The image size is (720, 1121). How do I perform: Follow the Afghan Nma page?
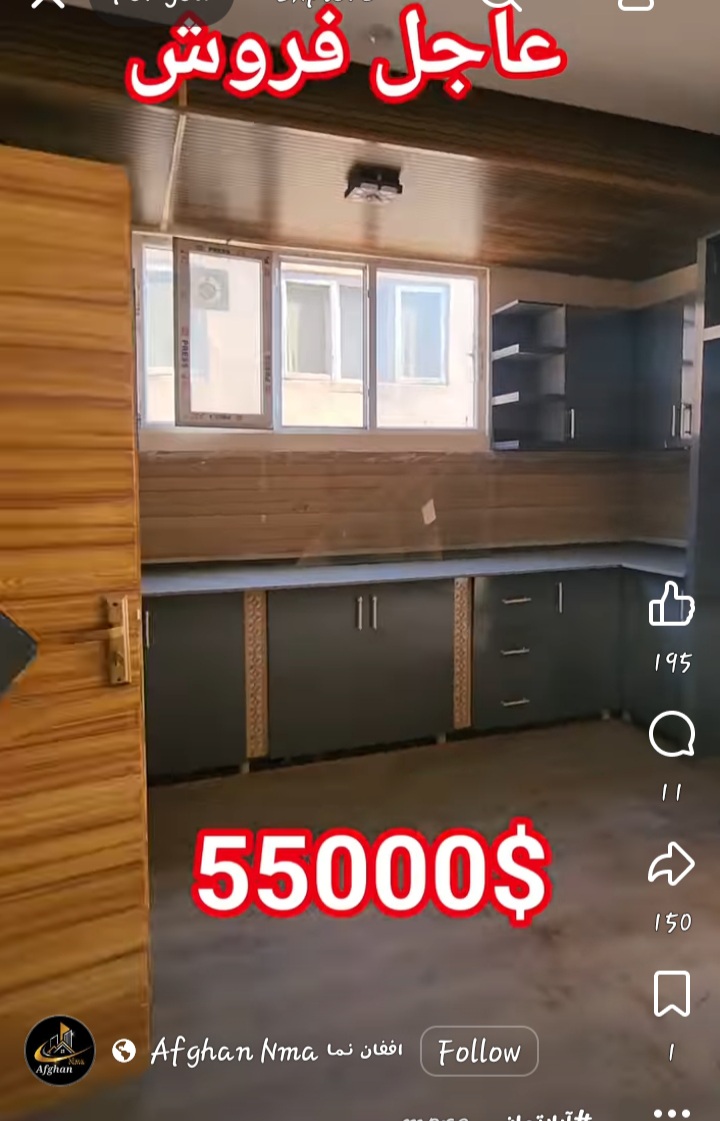pos(479,1051)
